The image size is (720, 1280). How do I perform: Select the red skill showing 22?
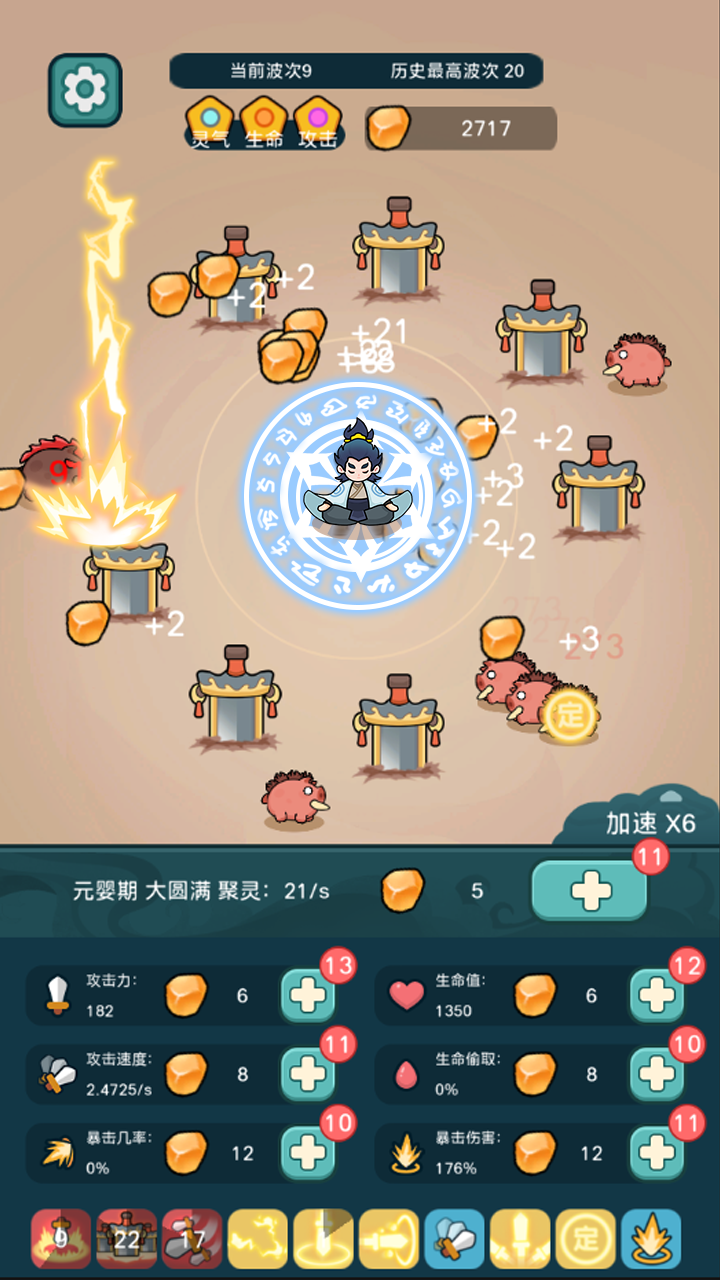coord(126,1239)
